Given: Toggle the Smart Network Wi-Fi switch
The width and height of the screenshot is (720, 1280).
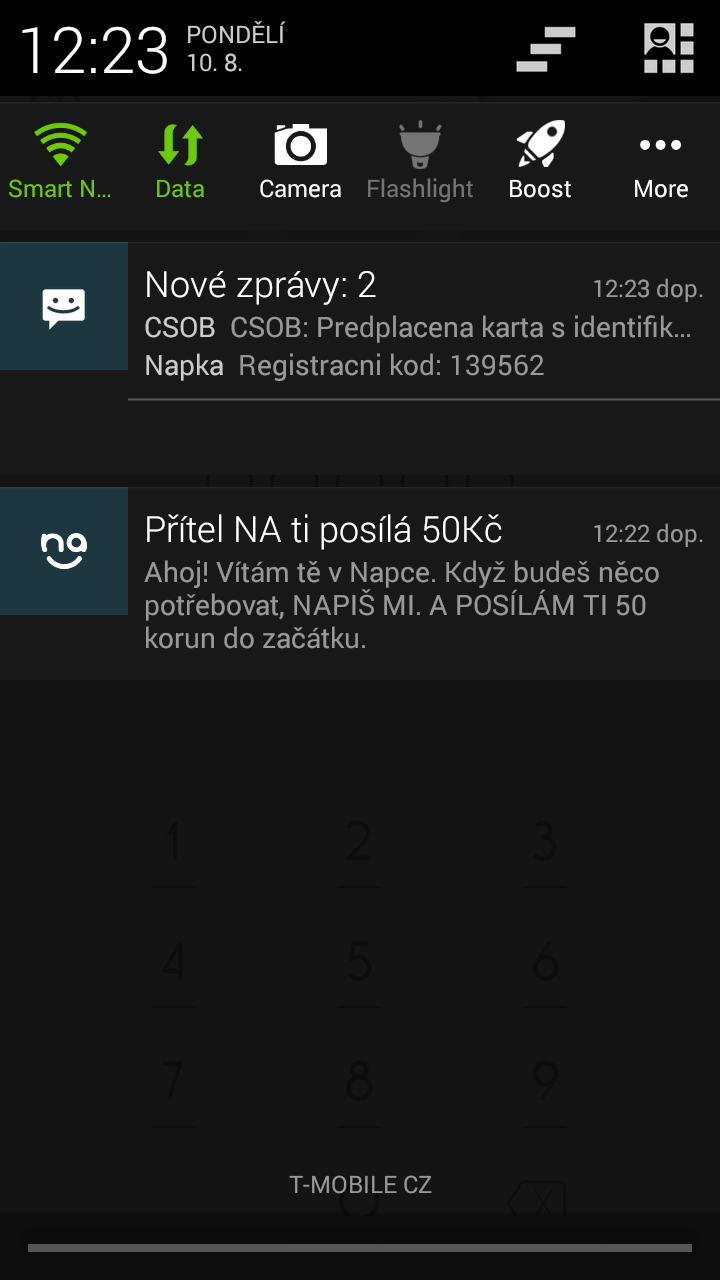Looking at the screenshot, I should click(x=60, y=160).
